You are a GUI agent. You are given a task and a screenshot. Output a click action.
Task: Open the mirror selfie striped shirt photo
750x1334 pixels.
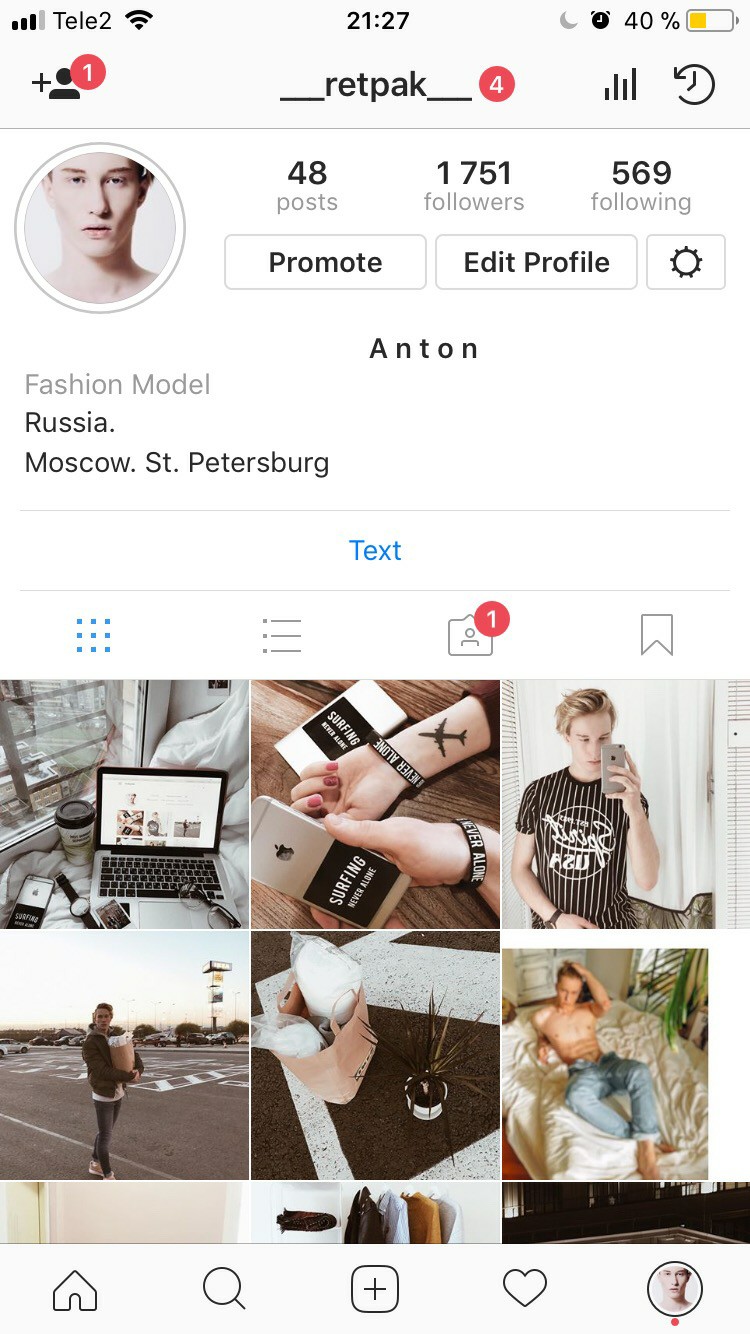pos(625,804)
